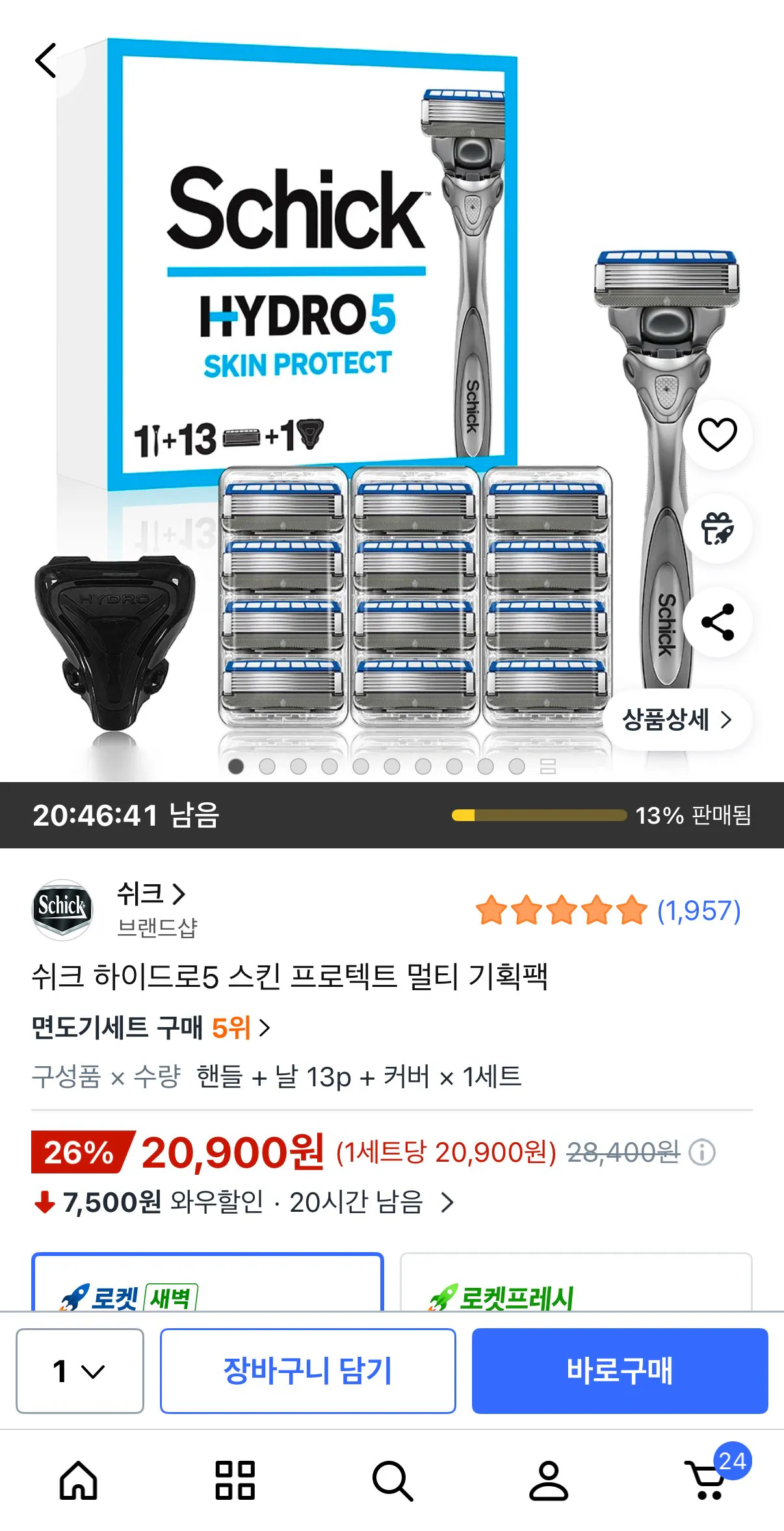Add product to wishlist via heart icon
The width and height of the screenshot is (784, 1531).
(x=716, y=437)
